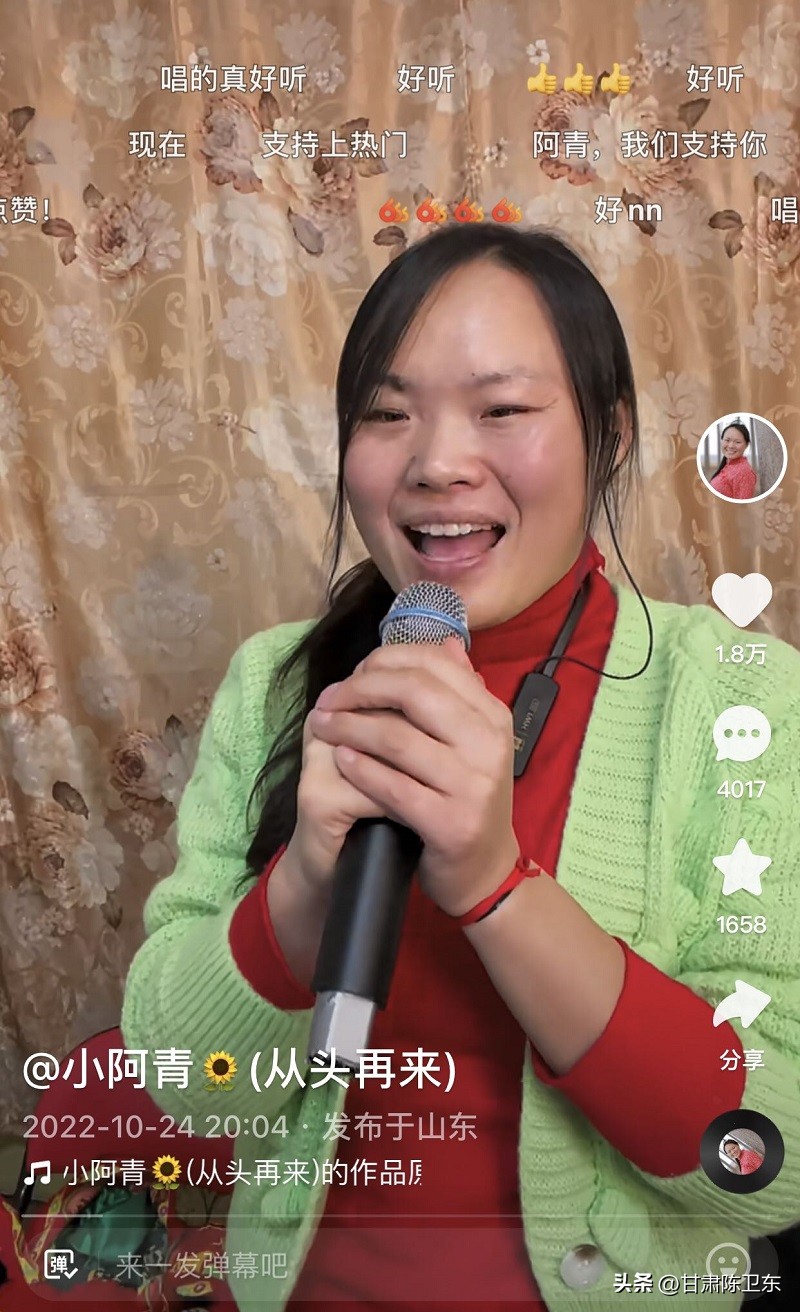Screen dimensions: 800x1312
Task: Open sharing options via the share arrow icon
Action: (740, 1005)
